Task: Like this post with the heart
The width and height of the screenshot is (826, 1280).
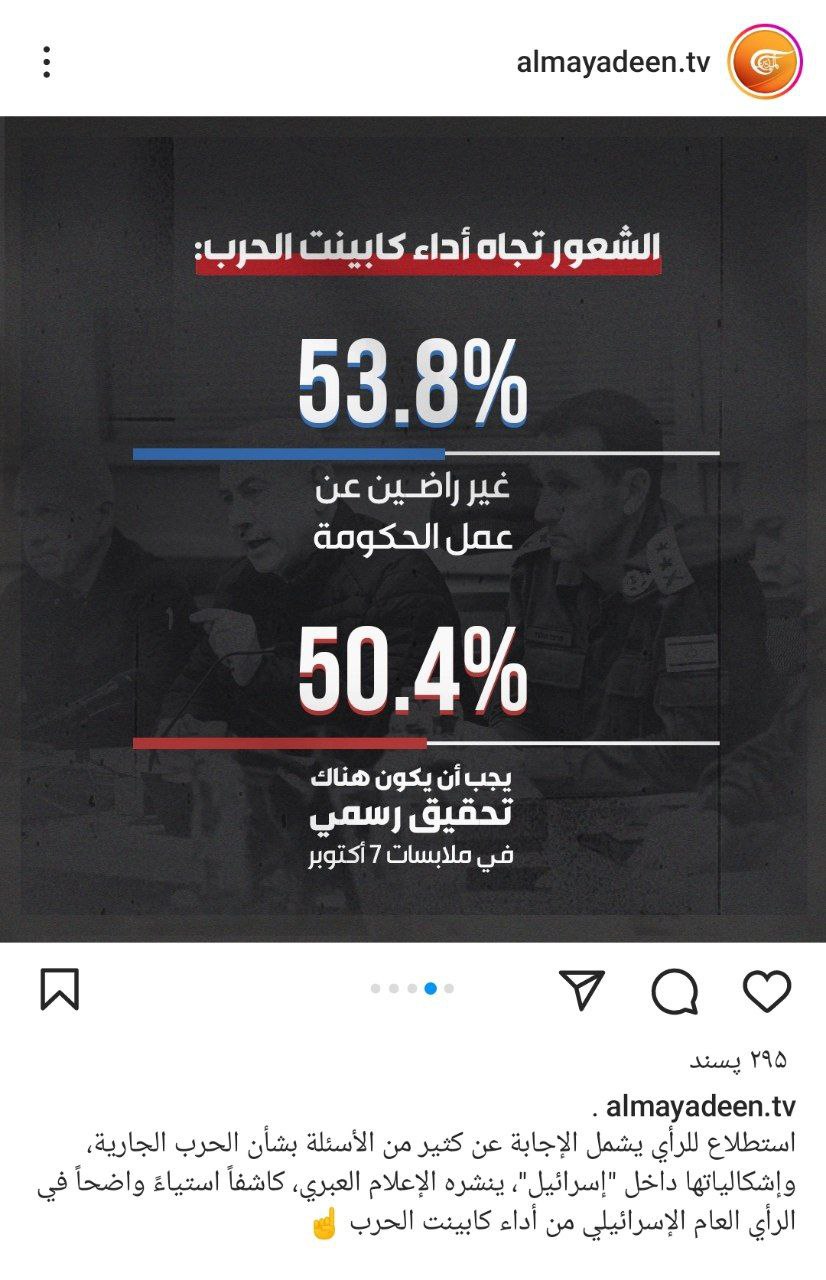Action: click(x=767, y=990)
